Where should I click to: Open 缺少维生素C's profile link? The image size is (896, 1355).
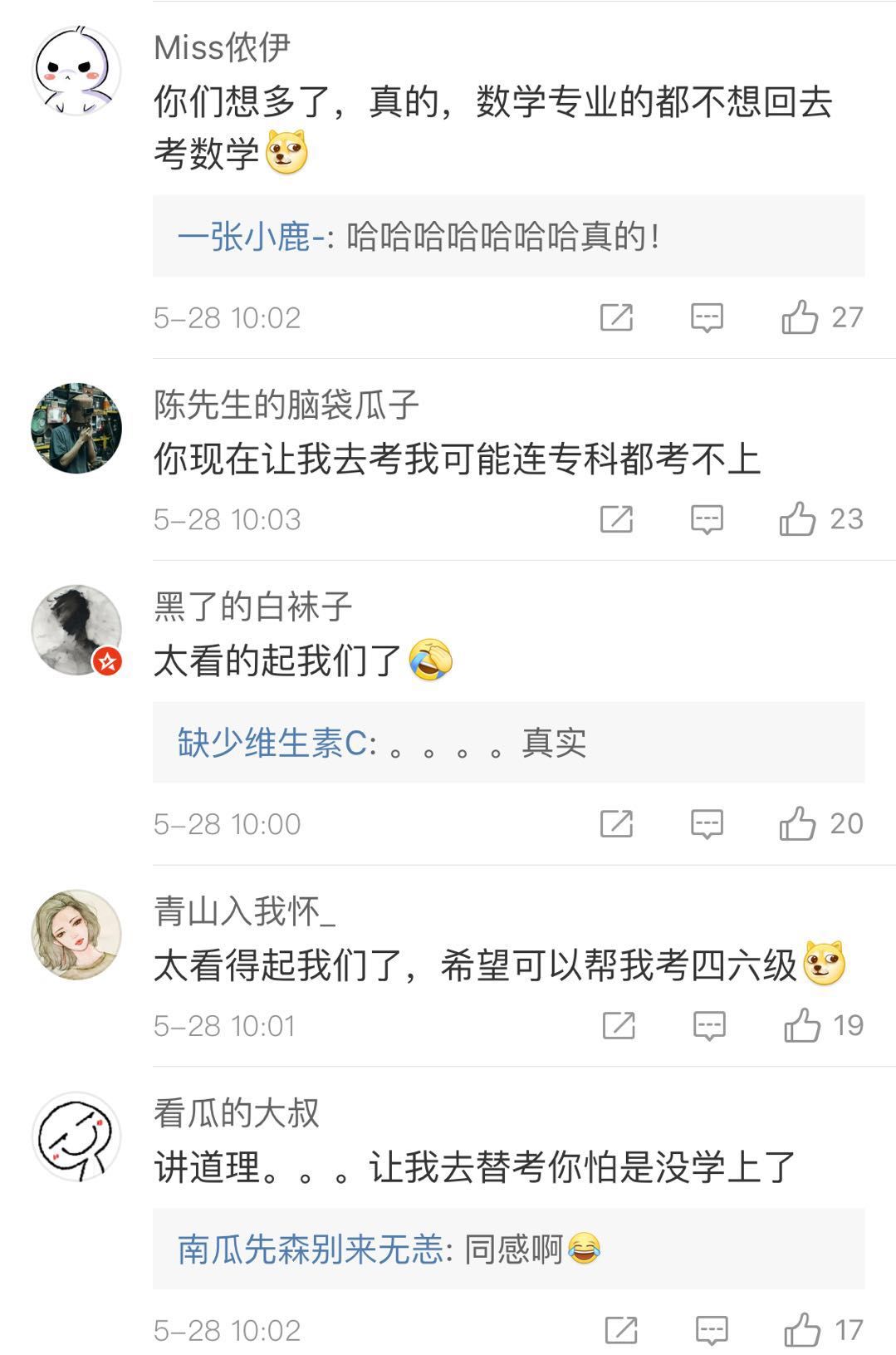(x=272, y=743)
